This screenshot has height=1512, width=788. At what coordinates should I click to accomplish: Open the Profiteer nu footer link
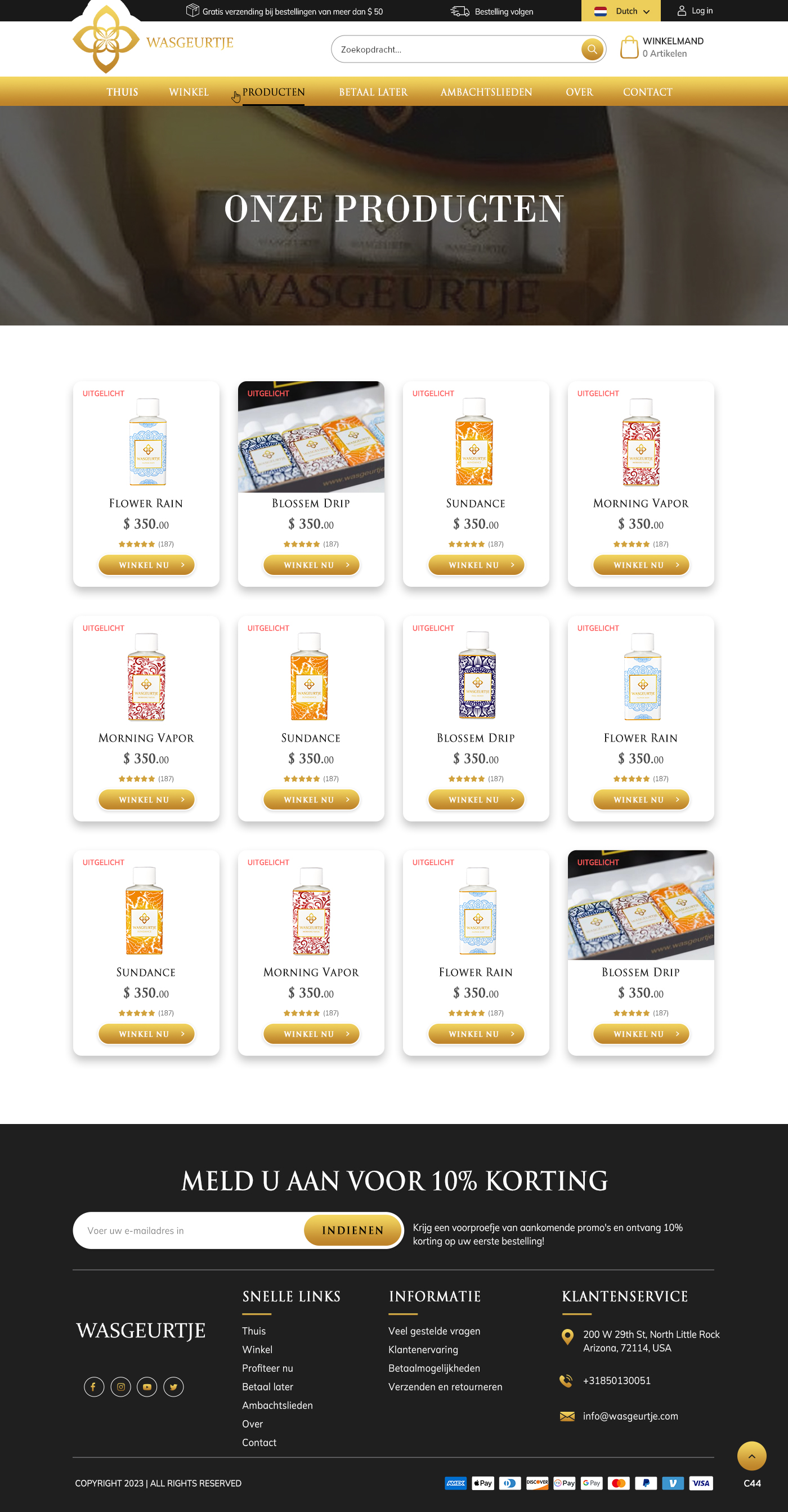(x=267, y=1368)
